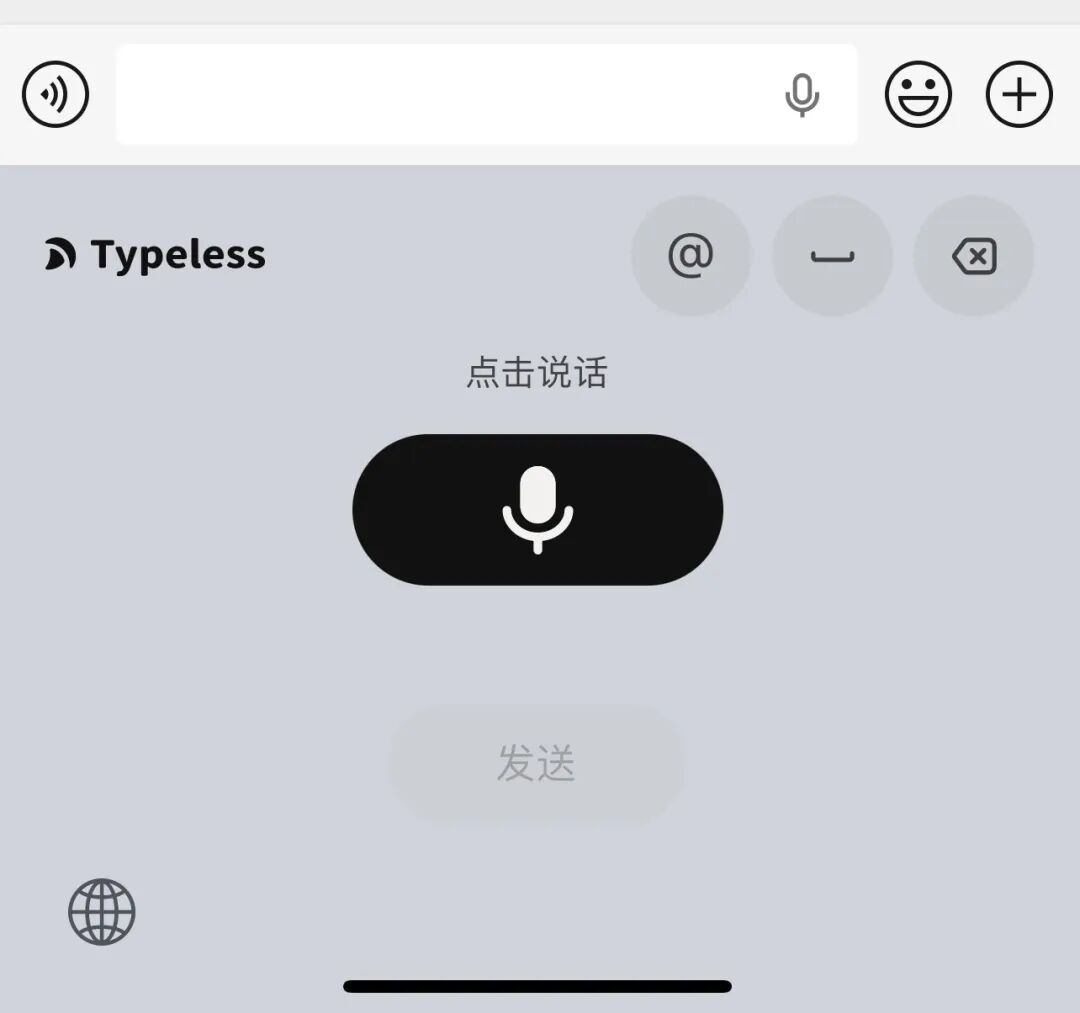Insert an @ symbol
Viewport: 1080px width, 1013px height.
coord(691,256)
